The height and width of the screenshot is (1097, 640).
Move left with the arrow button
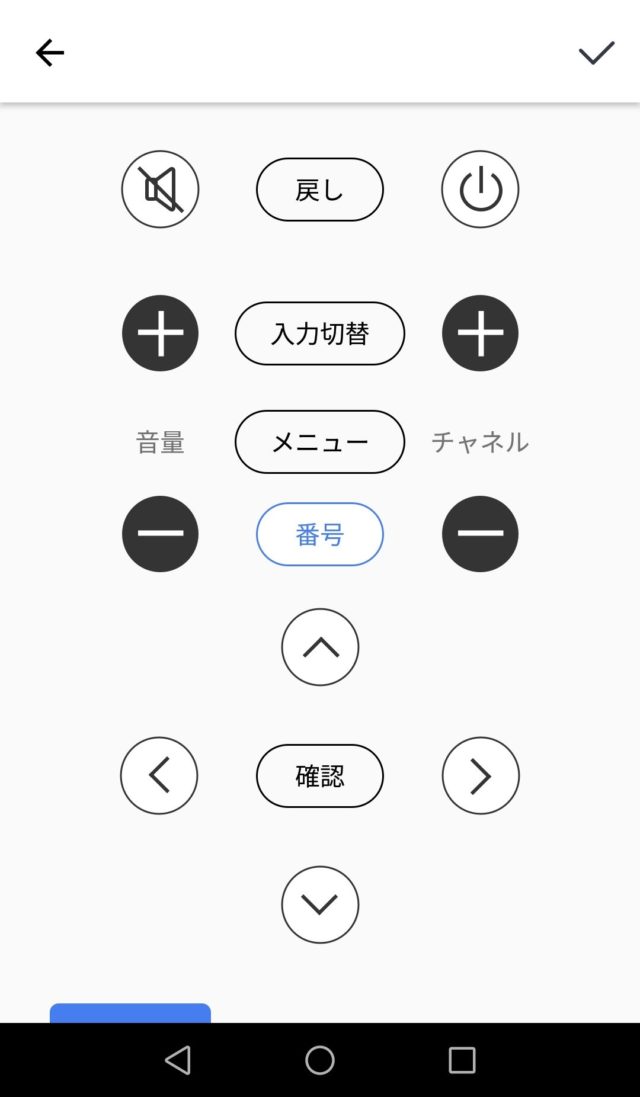(x=159, y=776)
